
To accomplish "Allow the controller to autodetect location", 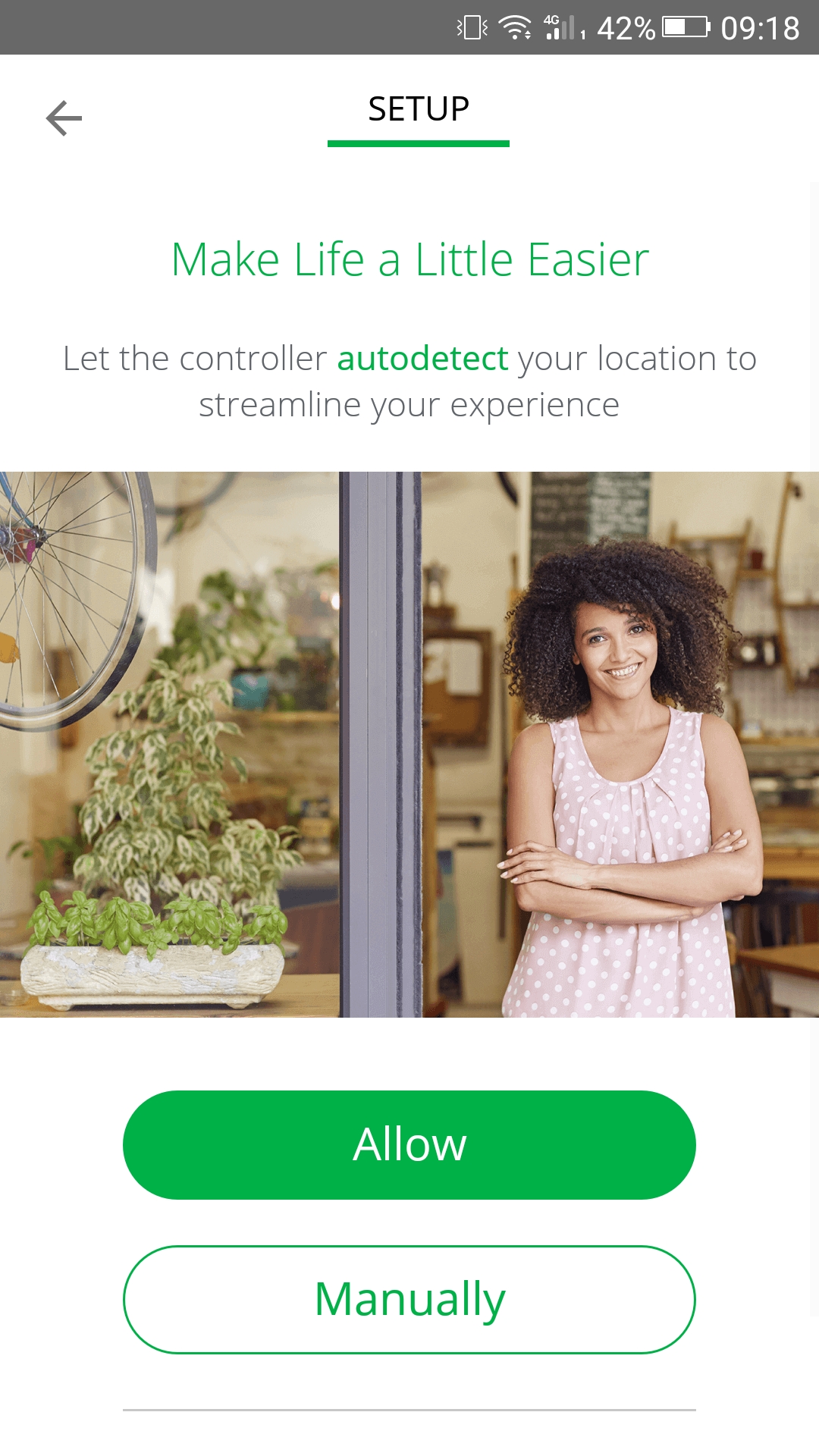I will point(409,1145).
